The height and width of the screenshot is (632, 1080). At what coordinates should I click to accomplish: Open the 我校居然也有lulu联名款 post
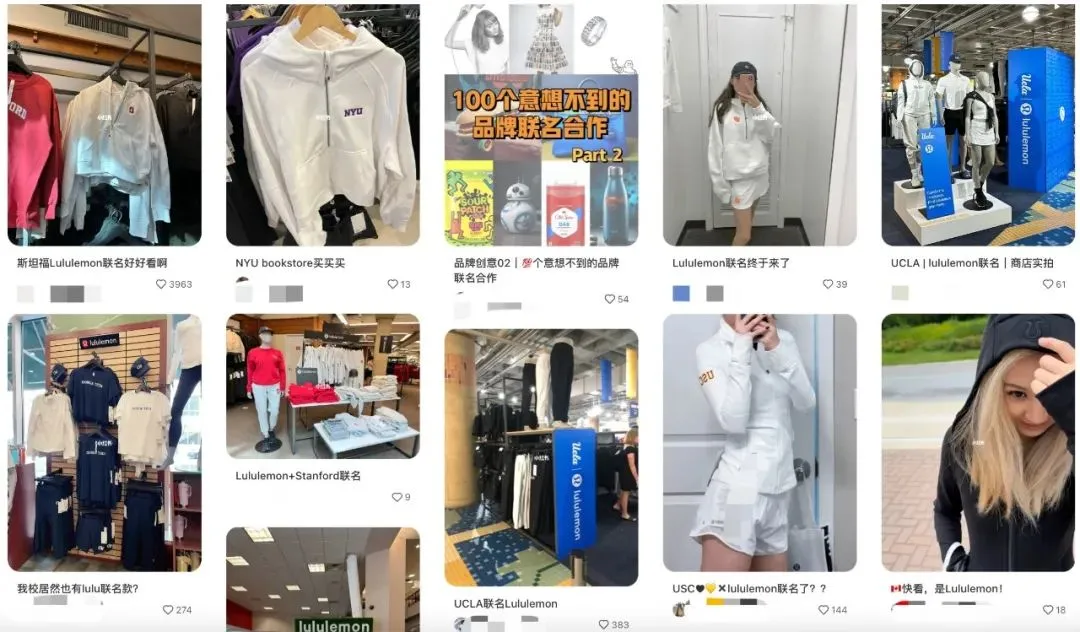click(104, 442)
